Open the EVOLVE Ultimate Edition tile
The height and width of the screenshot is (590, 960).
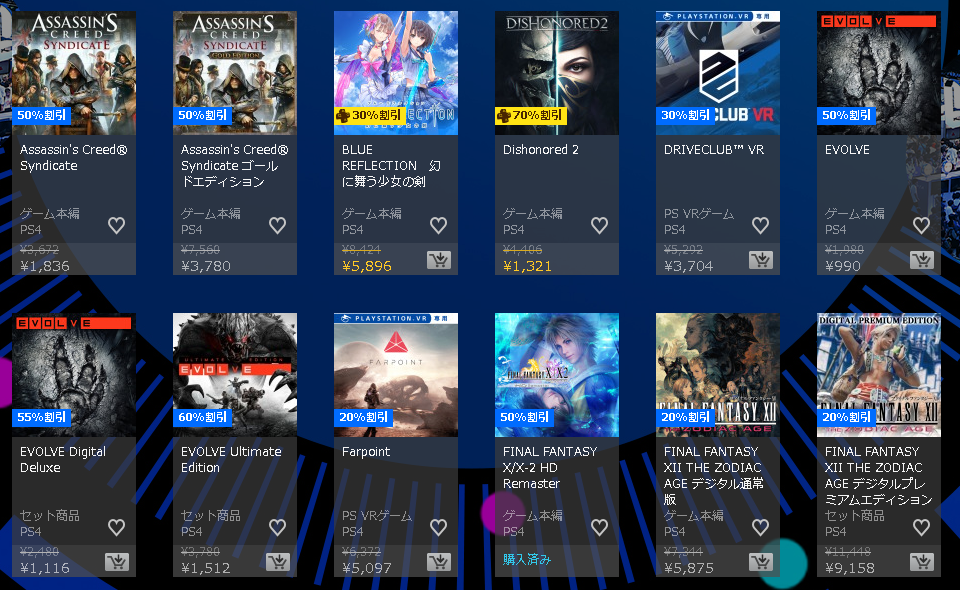(234, 375)
